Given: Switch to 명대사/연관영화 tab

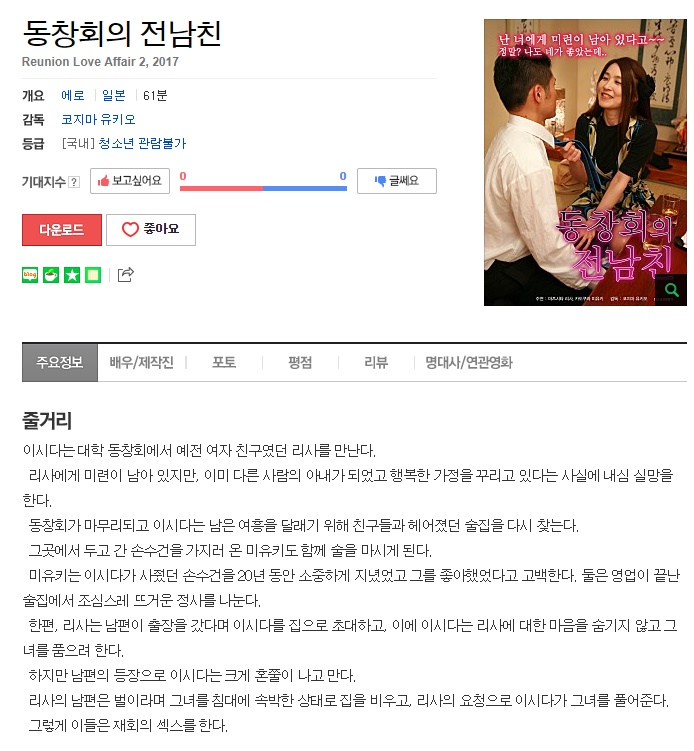Looking at the screenshot, I should point(469,363).
